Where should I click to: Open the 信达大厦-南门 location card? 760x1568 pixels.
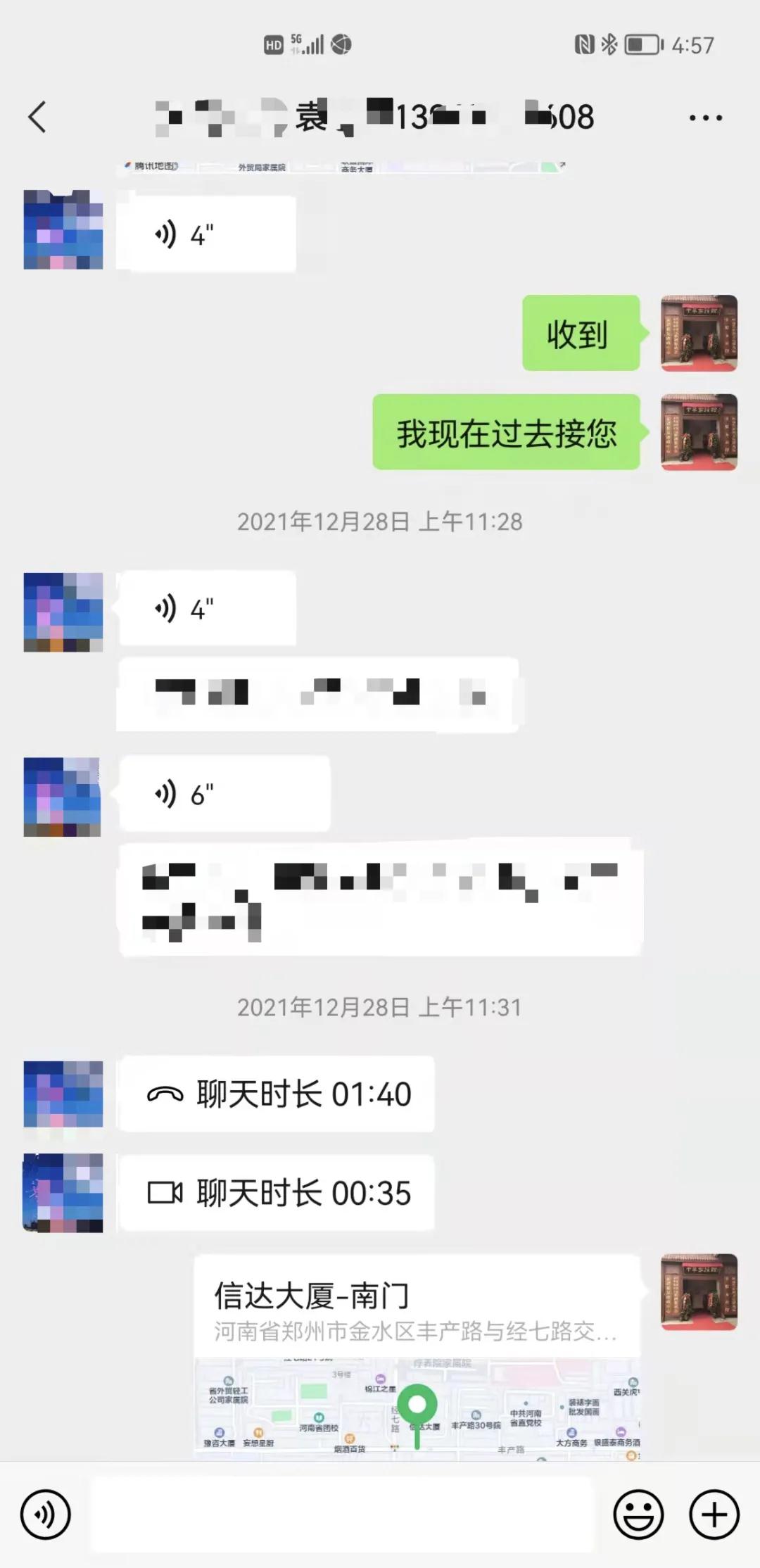click(x=417, y=1355)
